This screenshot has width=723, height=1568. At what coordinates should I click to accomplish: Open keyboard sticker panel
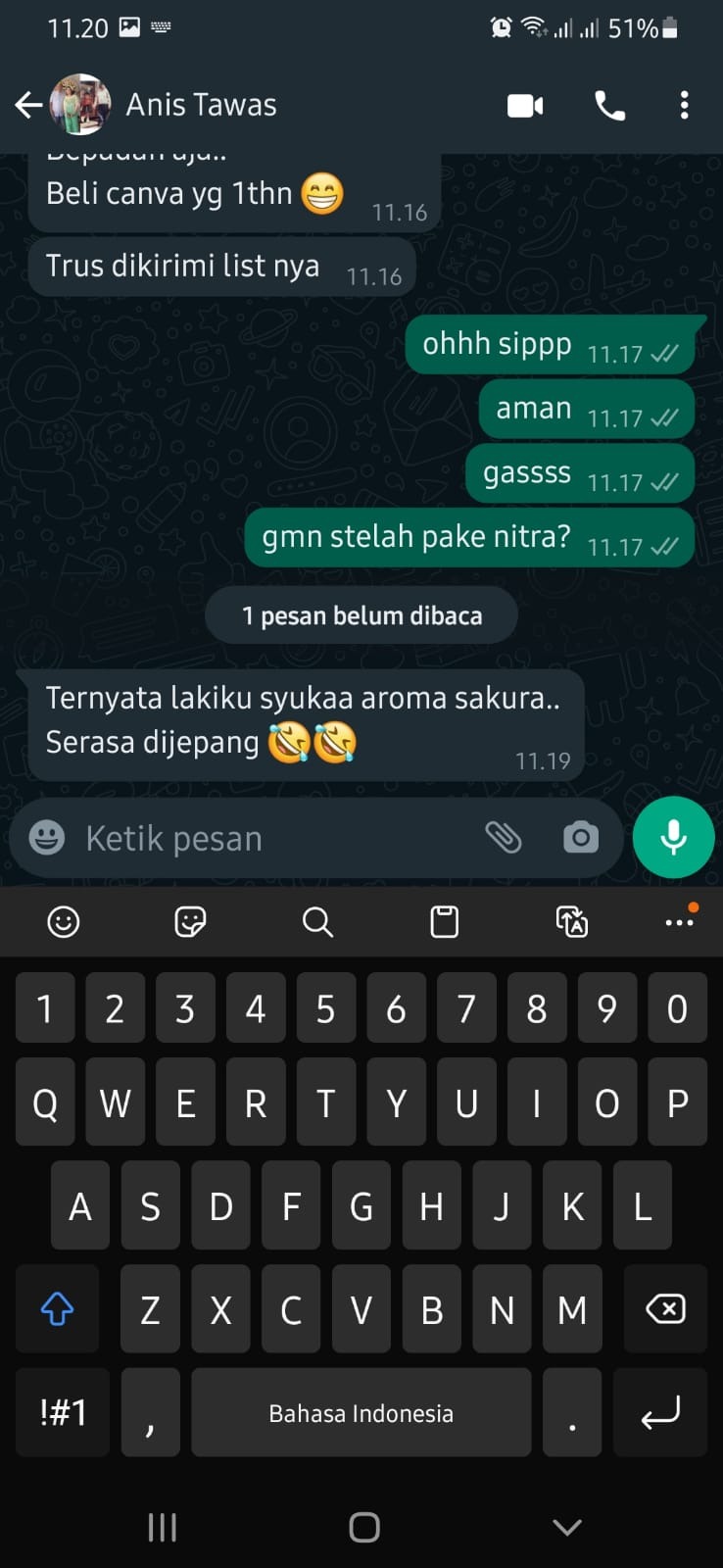[190, 922]
